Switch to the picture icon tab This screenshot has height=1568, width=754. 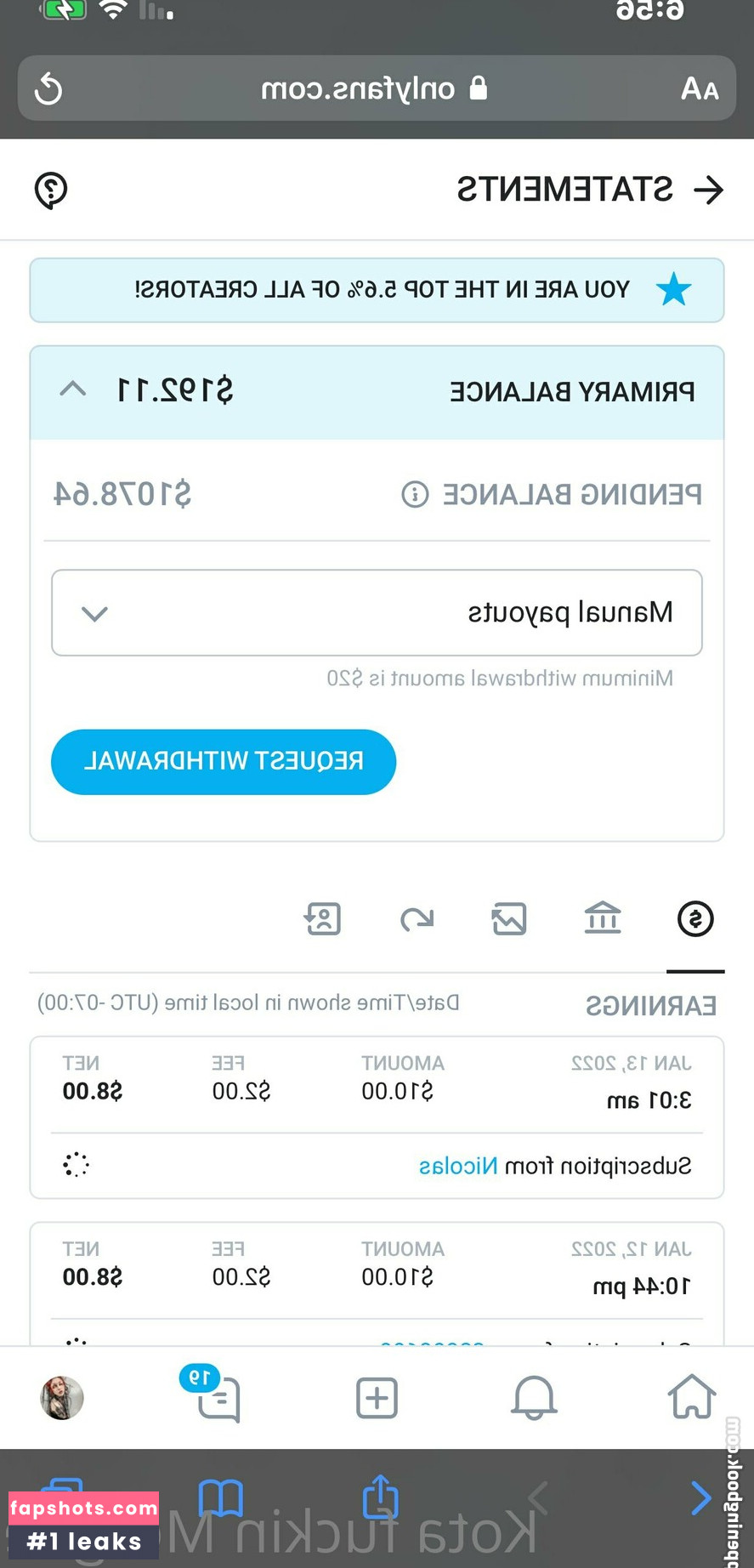click(x=509, y=919)
